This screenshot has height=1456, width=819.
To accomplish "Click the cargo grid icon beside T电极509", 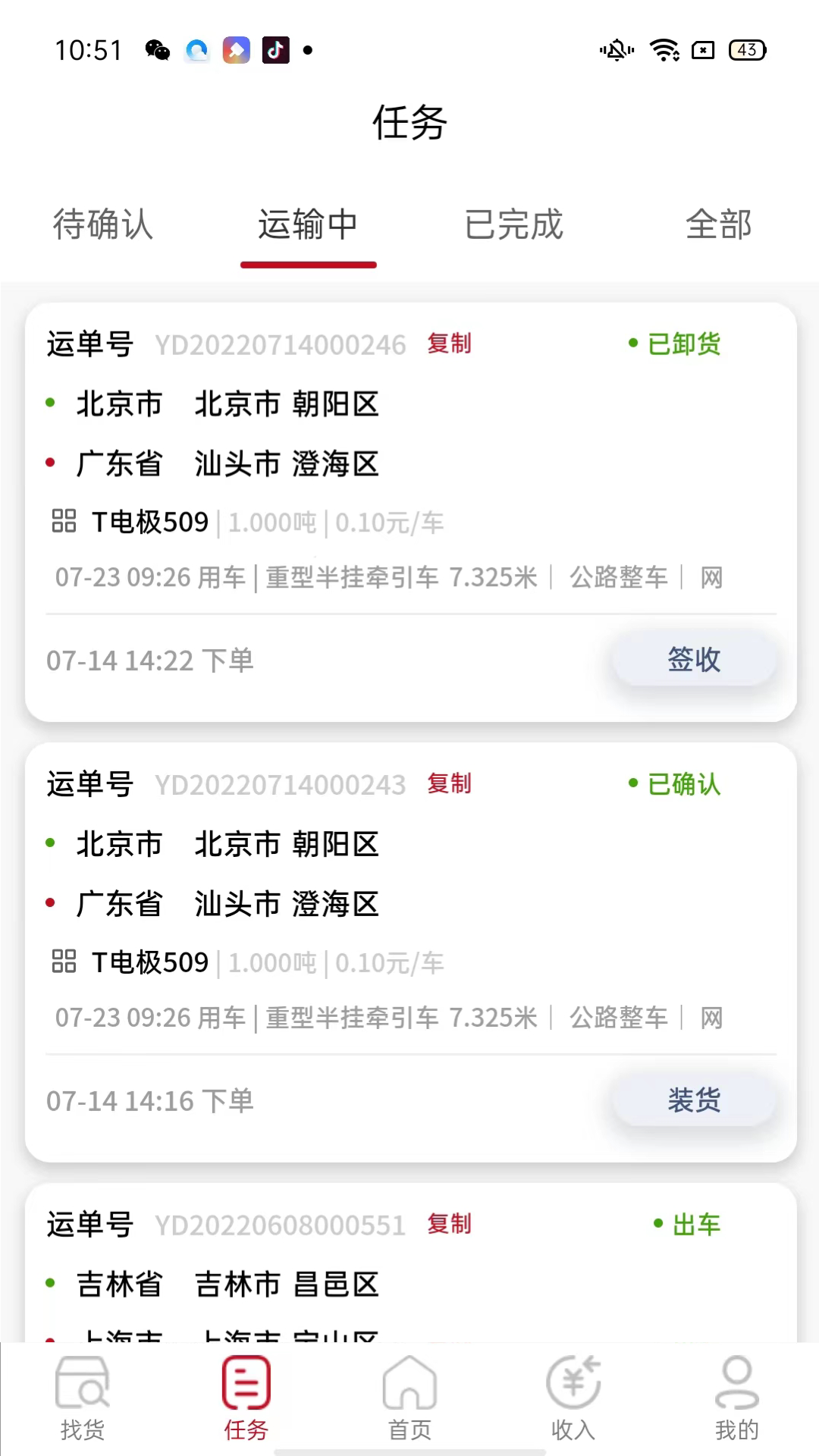I will pyautogui.click(x=64, y=521).
